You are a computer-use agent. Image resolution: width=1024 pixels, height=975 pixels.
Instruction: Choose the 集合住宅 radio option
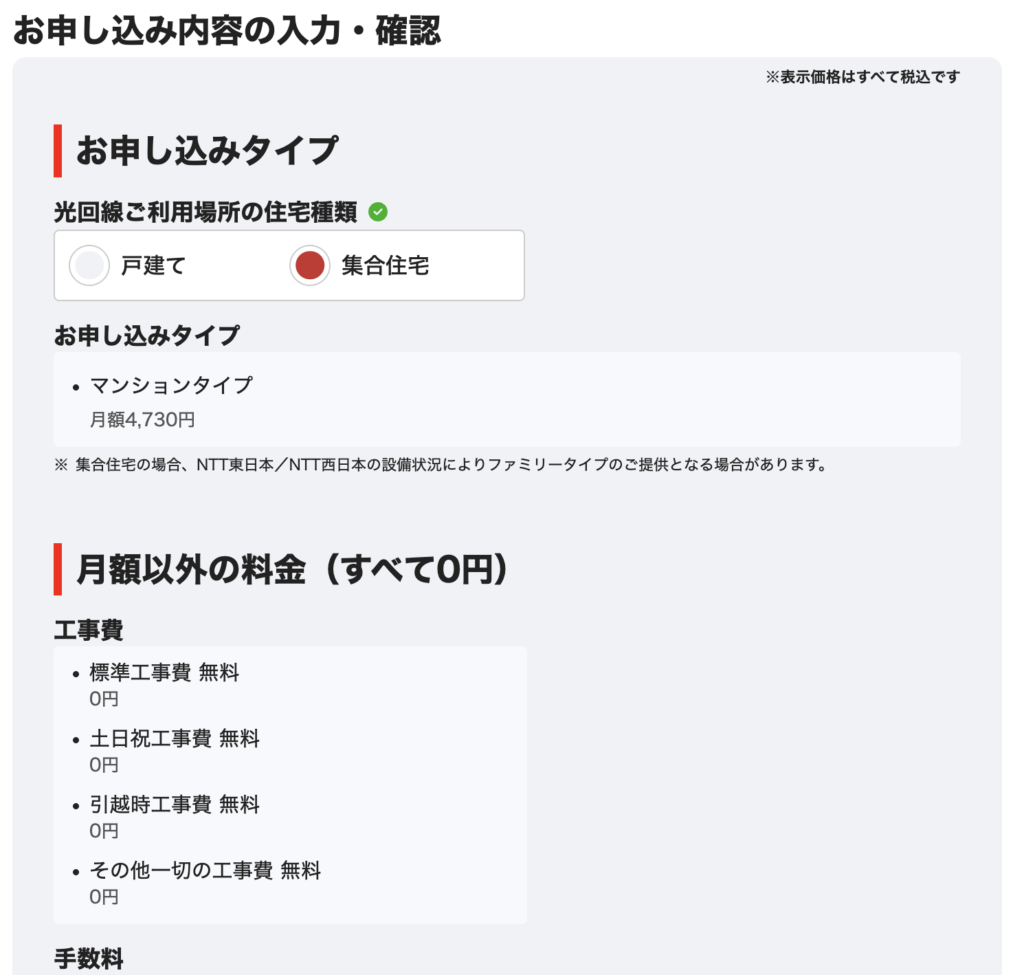pyautogui.click(x=310, y=266)
